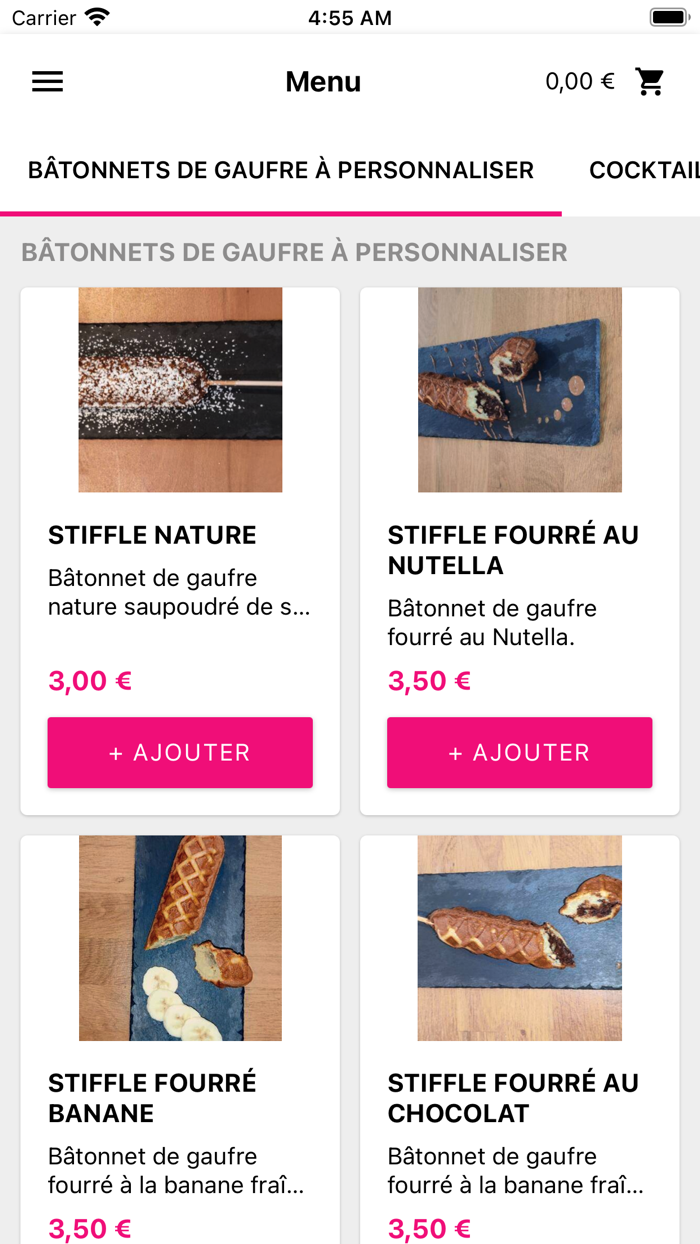Switch to the Cocktail tab
The image size is (700, 1244).
tap(643, 170)
